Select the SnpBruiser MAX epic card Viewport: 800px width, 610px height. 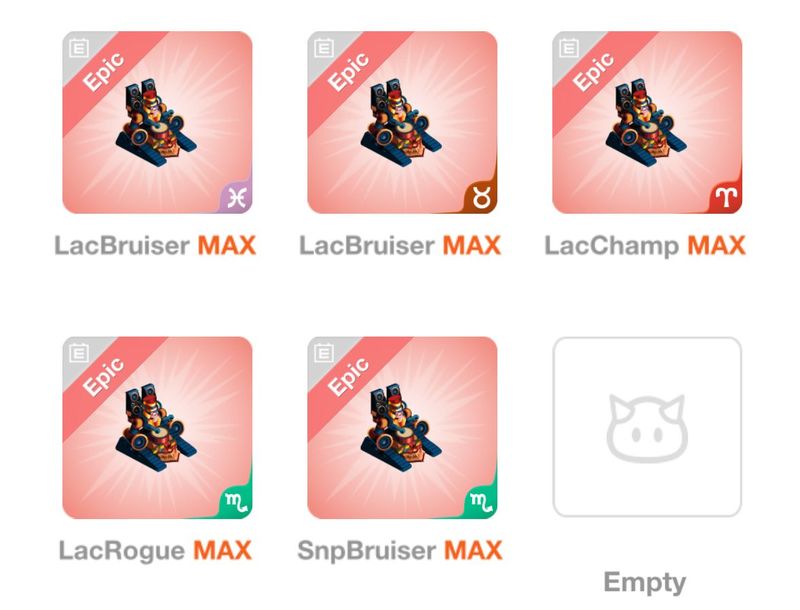coord(402,427)
